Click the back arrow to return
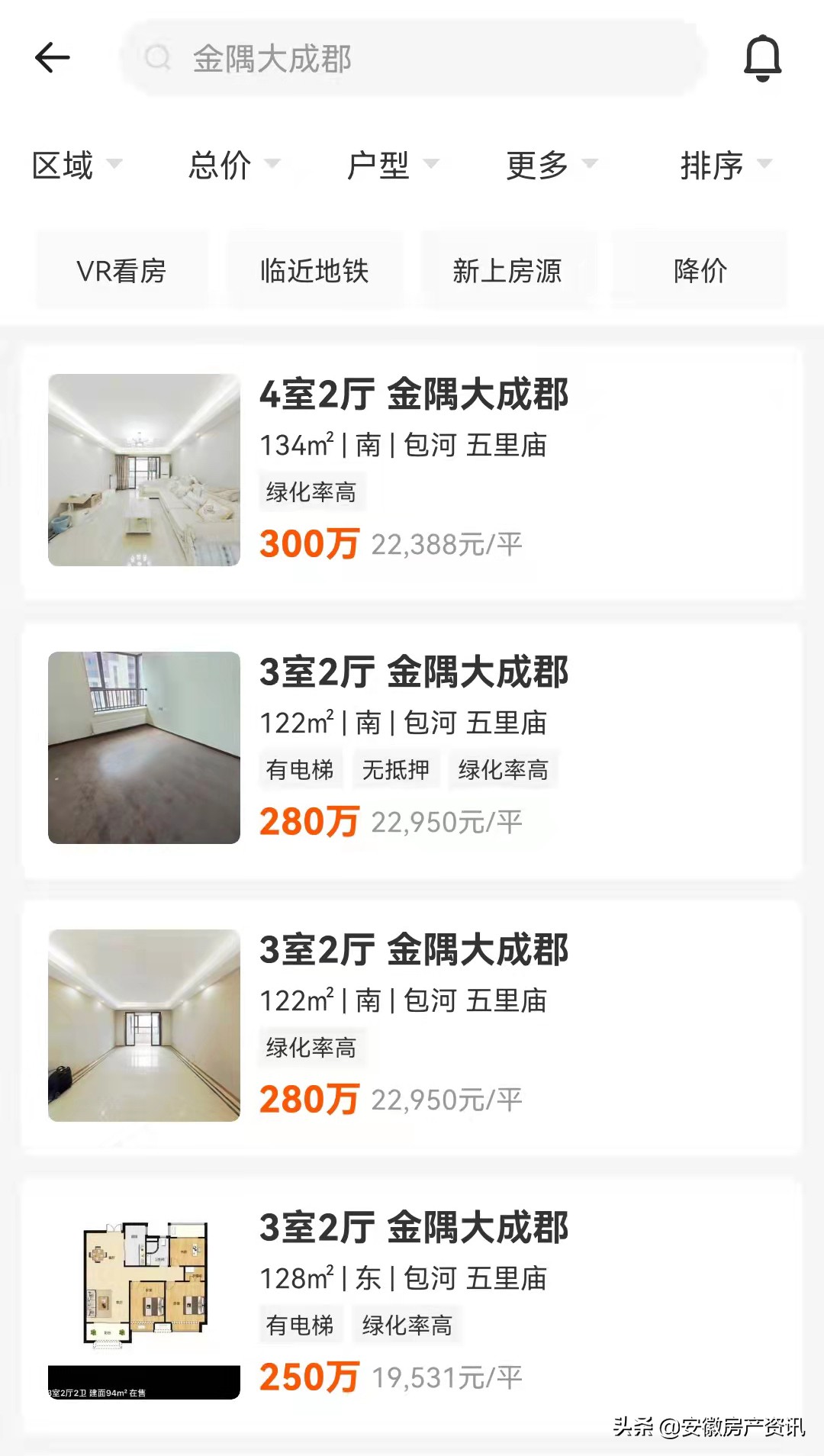Viewport: 824px width, 1456px height. [52, 57]
